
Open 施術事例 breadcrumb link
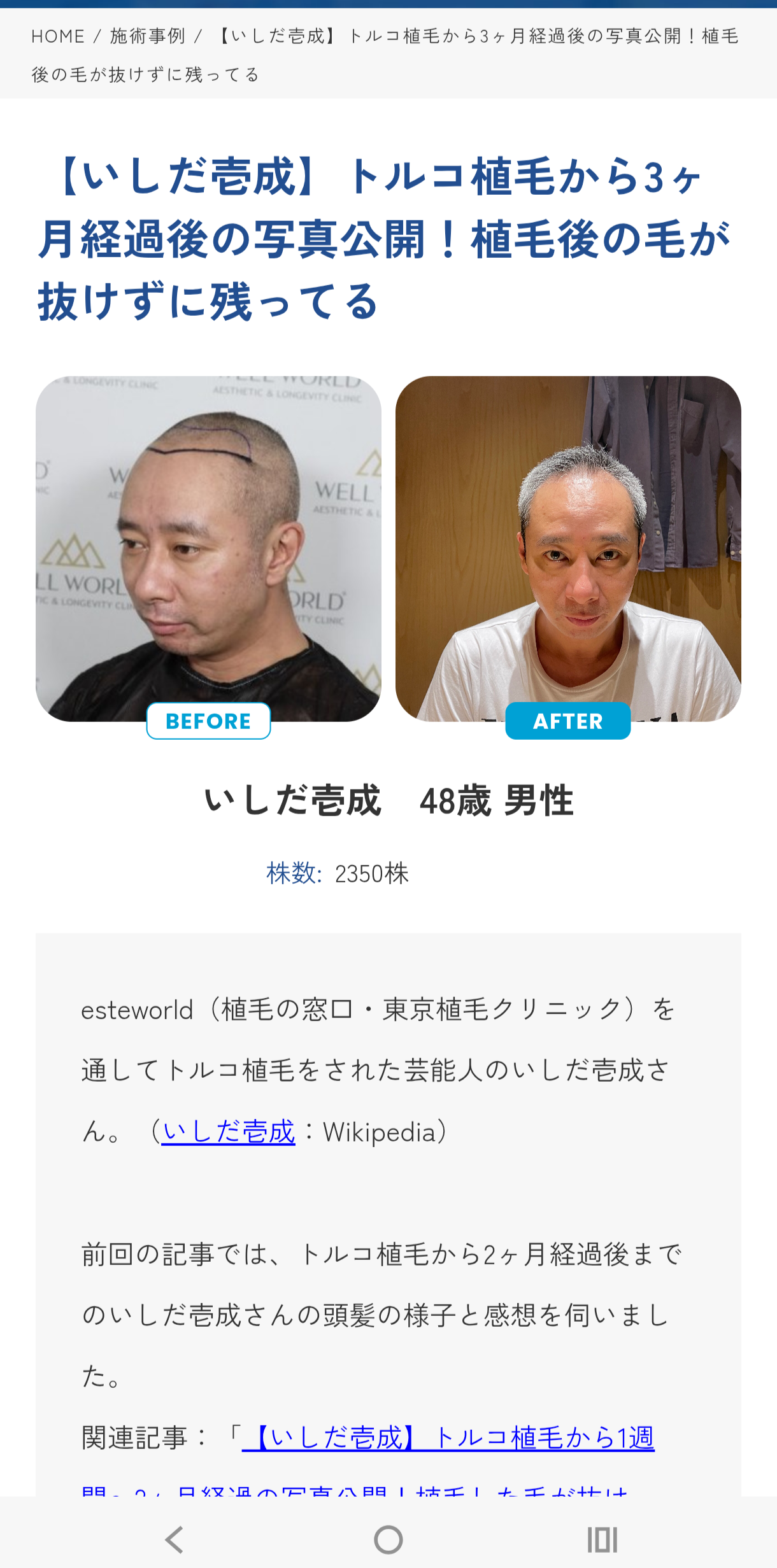[147, 36]
